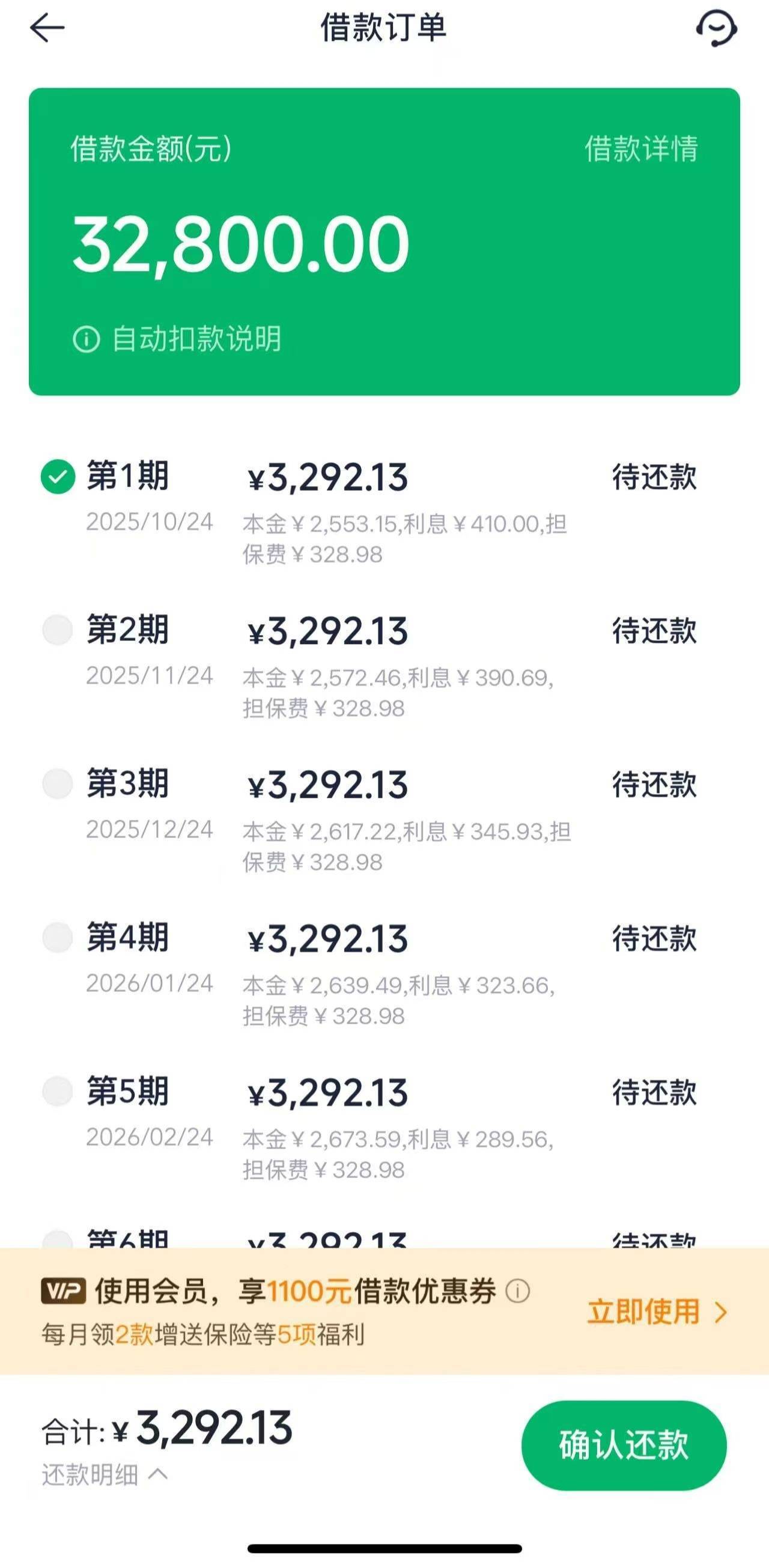
Task: Open info icon beside 借款优惠券
Action: [517, 1290]
